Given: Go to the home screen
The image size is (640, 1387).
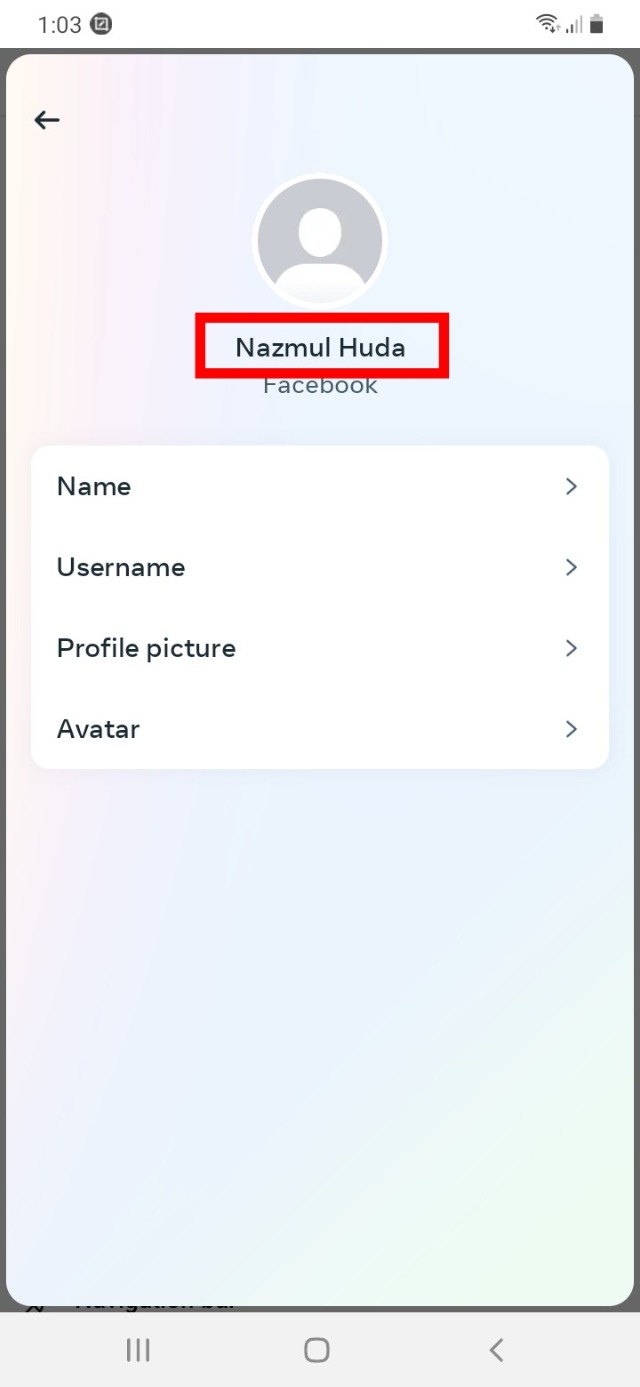Looking at the screenshot, I should [317, 1350].
